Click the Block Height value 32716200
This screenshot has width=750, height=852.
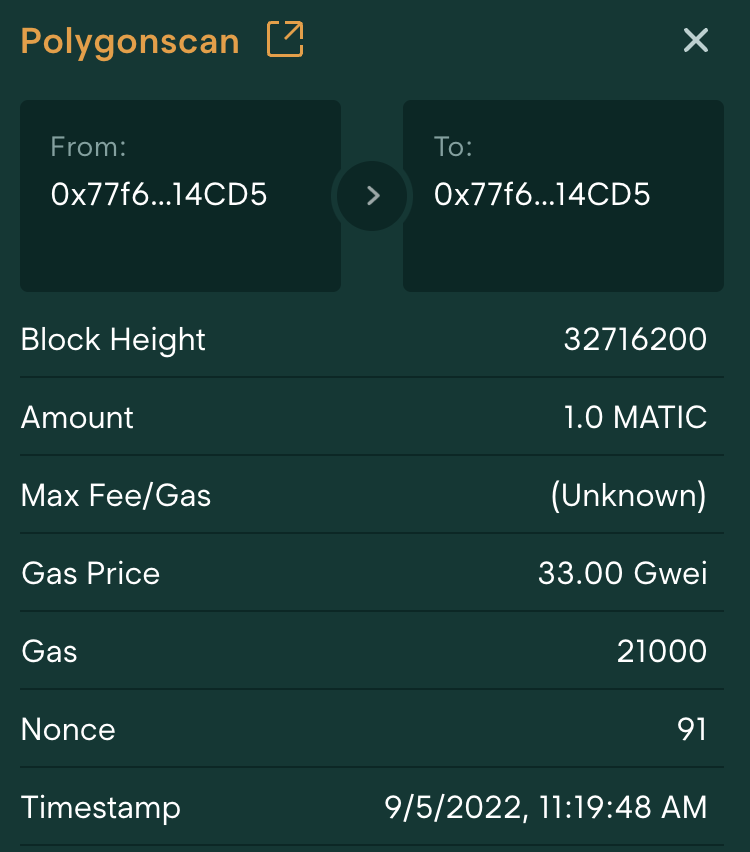click(x=635, y=339)
